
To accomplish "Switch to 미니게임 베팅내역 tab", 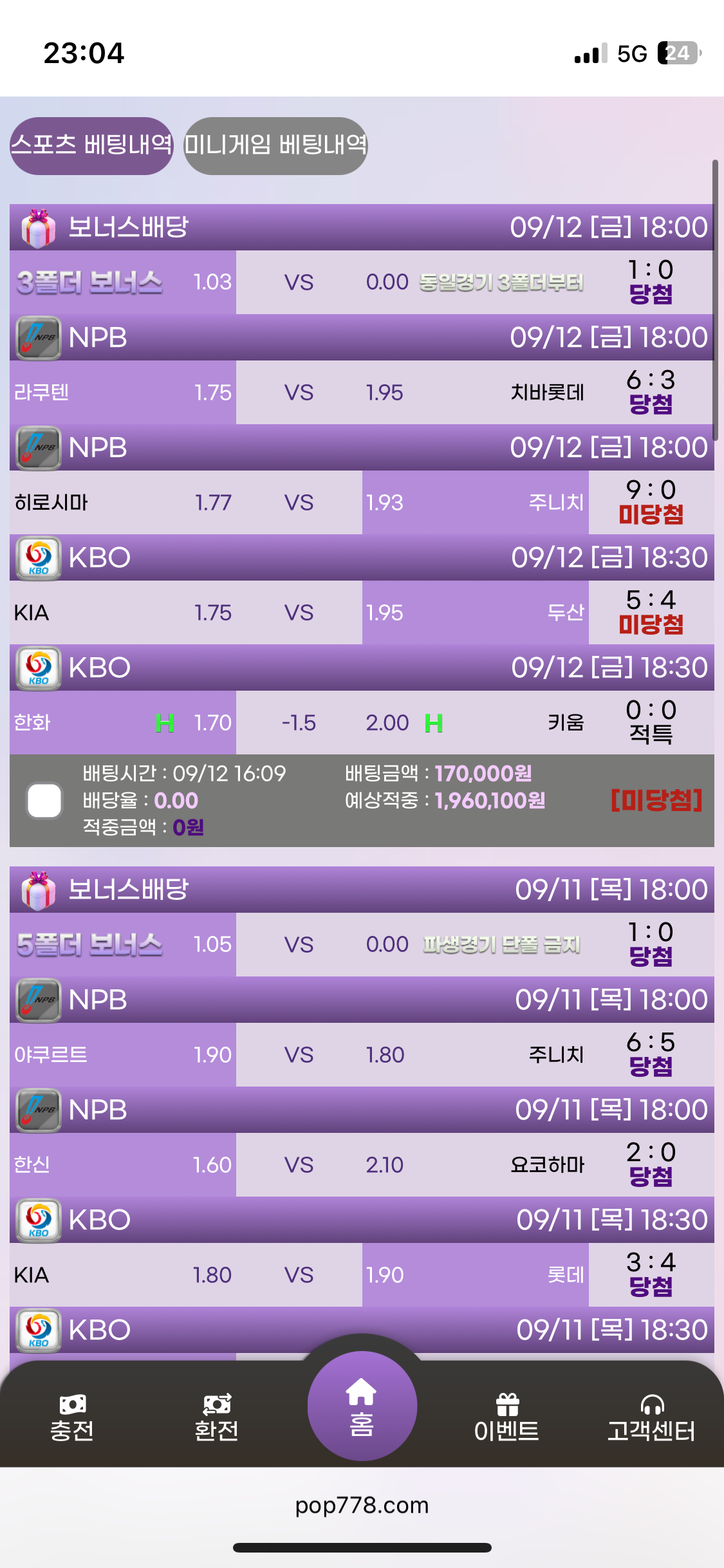I will [x=275, y=145].
